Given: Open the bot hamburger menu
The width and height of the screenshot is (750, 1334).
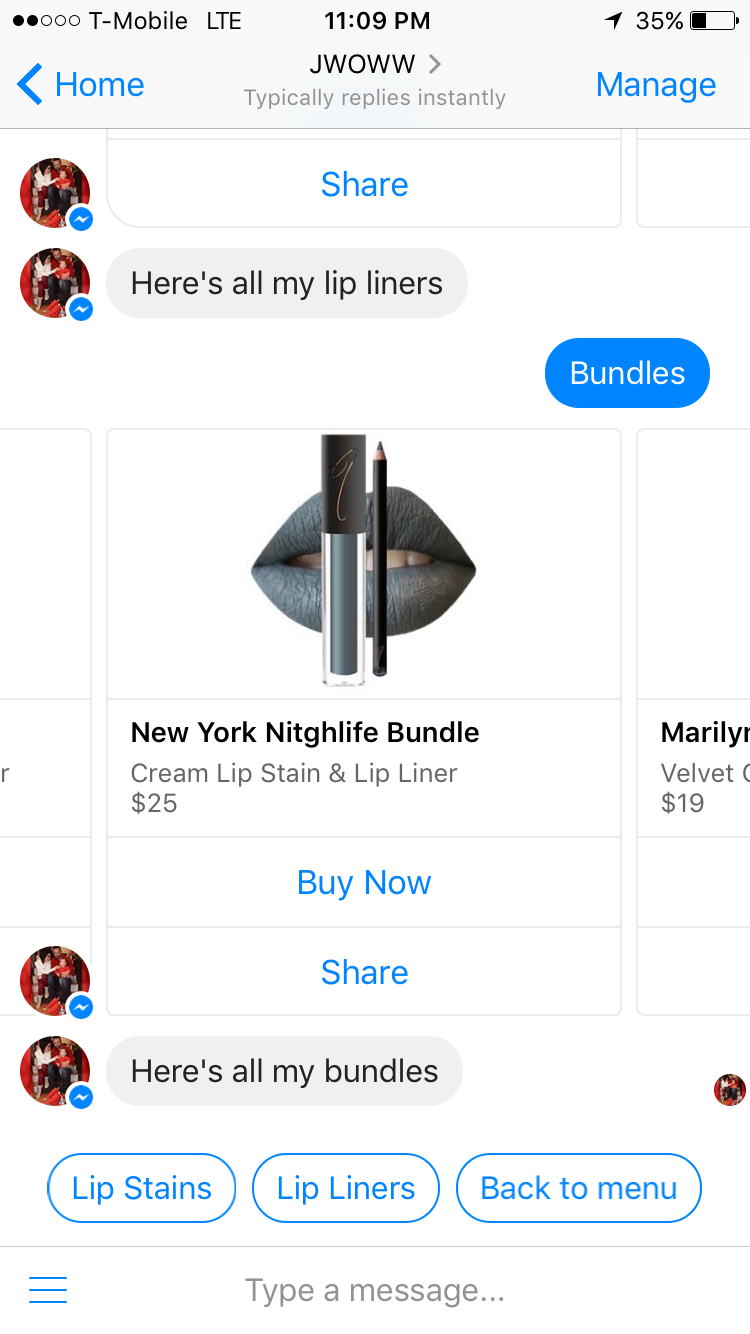Looking at the screenshot, I should click(48, 1290).
